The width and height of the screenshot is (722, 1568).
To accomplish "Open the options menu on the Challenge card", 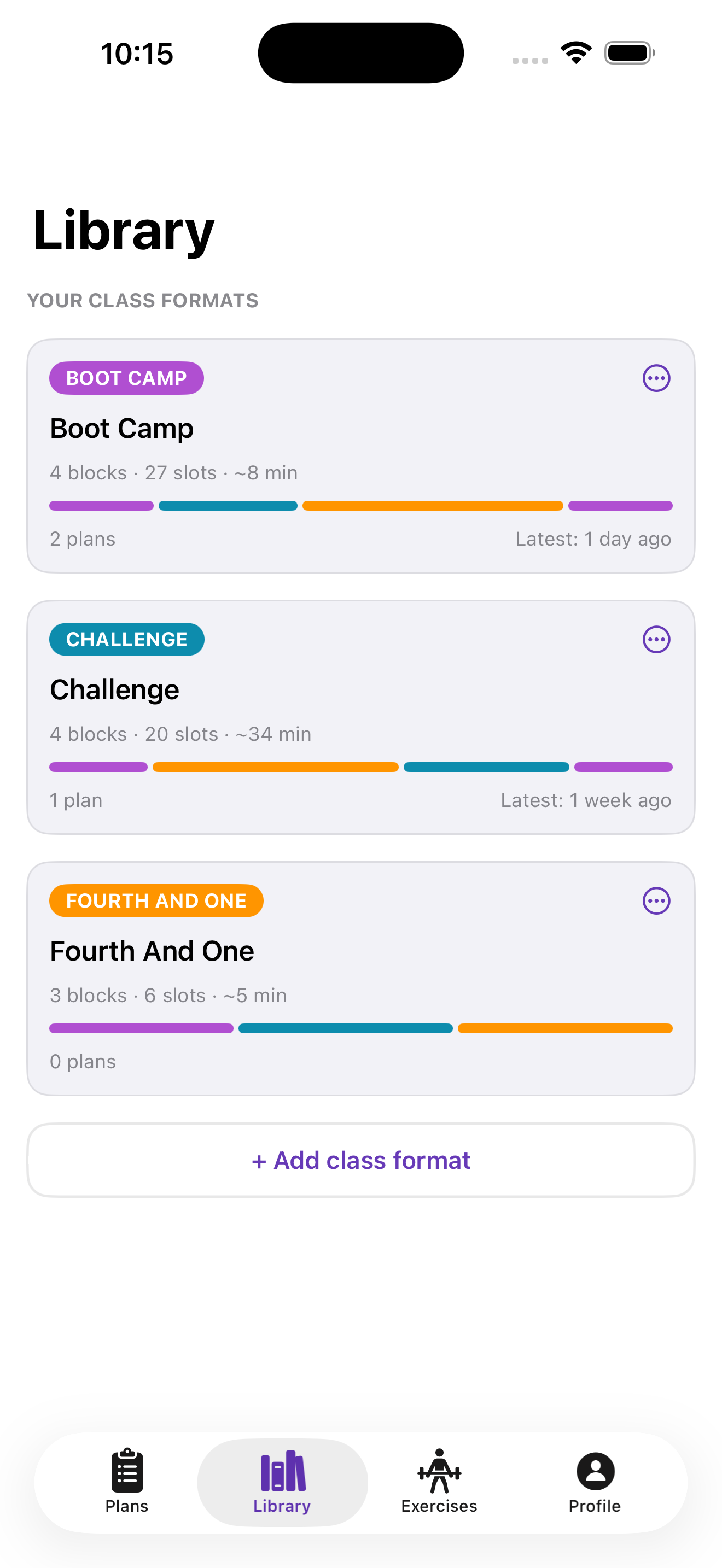I will [656, 639].
